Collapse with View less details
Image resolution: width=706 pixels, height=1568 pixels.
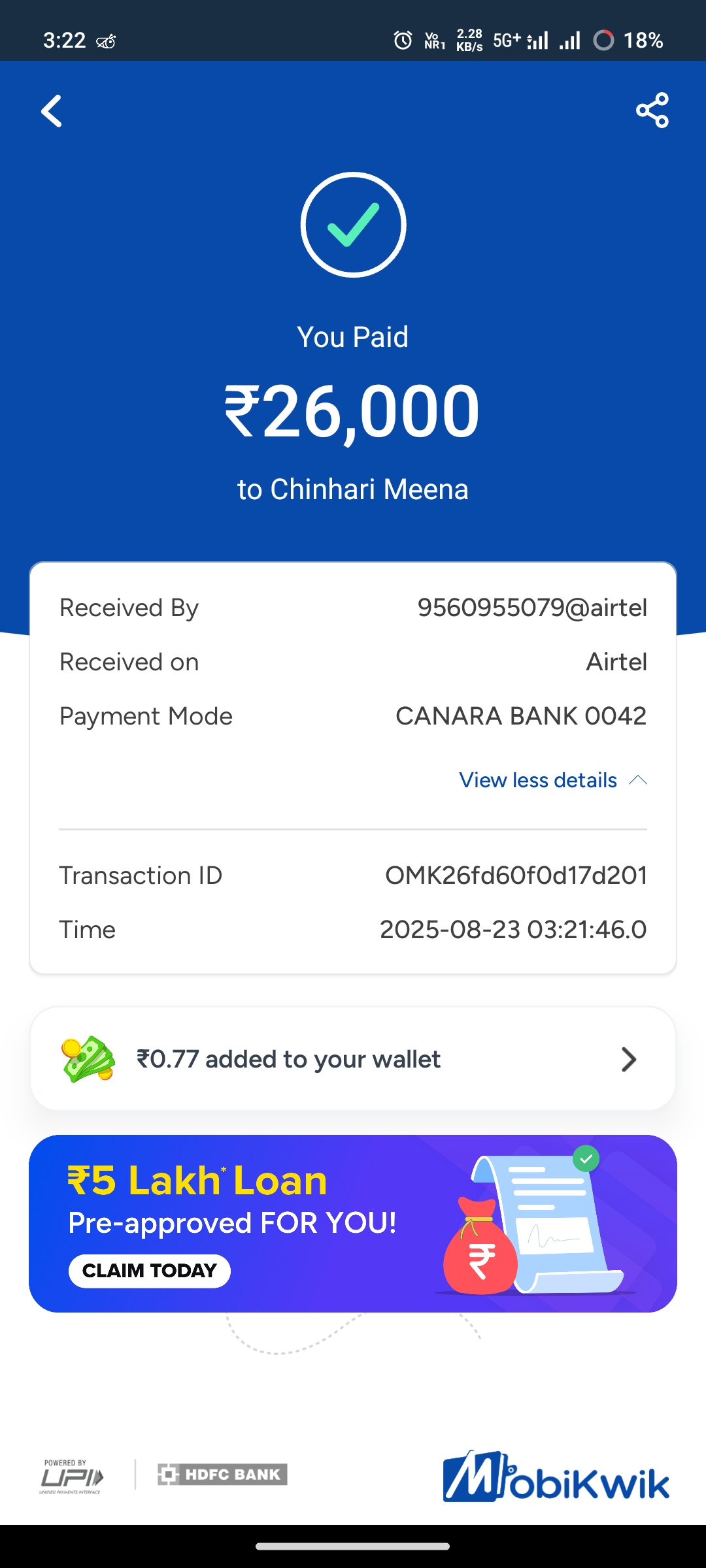[552, 780]
